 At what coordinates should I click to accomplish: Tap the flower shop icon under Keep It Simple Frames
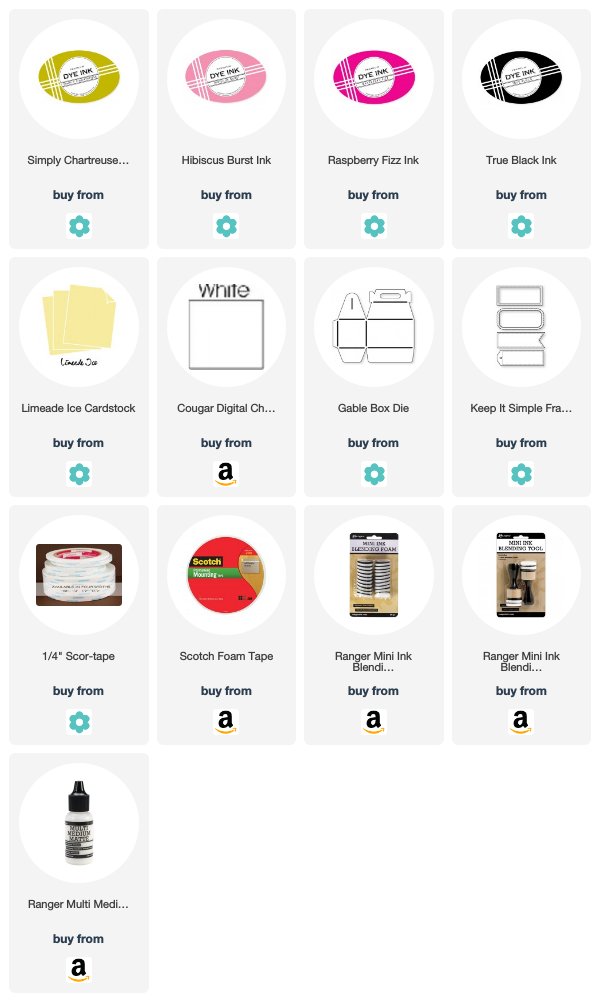[x=521, y=474]
